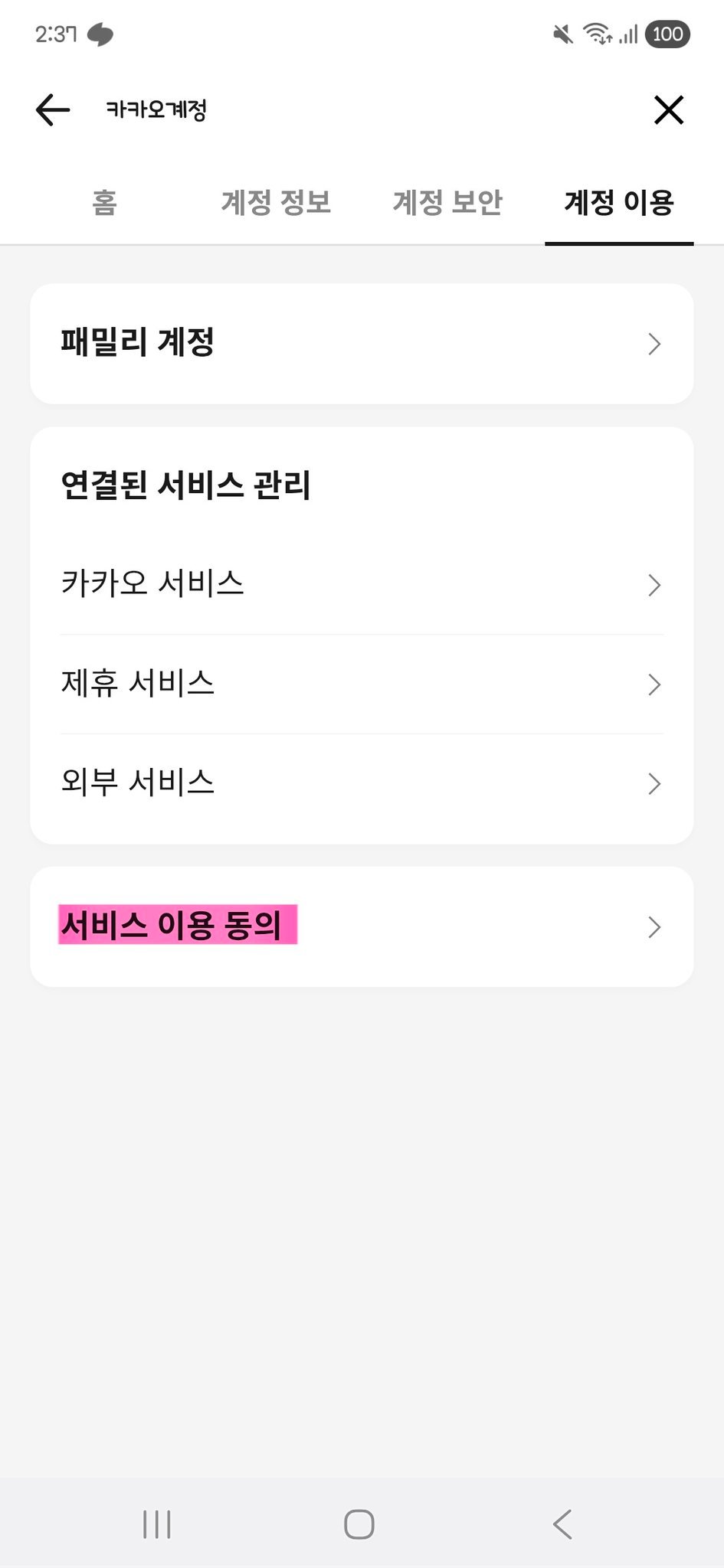724x1568 pixels.
Task: Open recent apps from navigation bar
Action: (x=157, y=1524)
